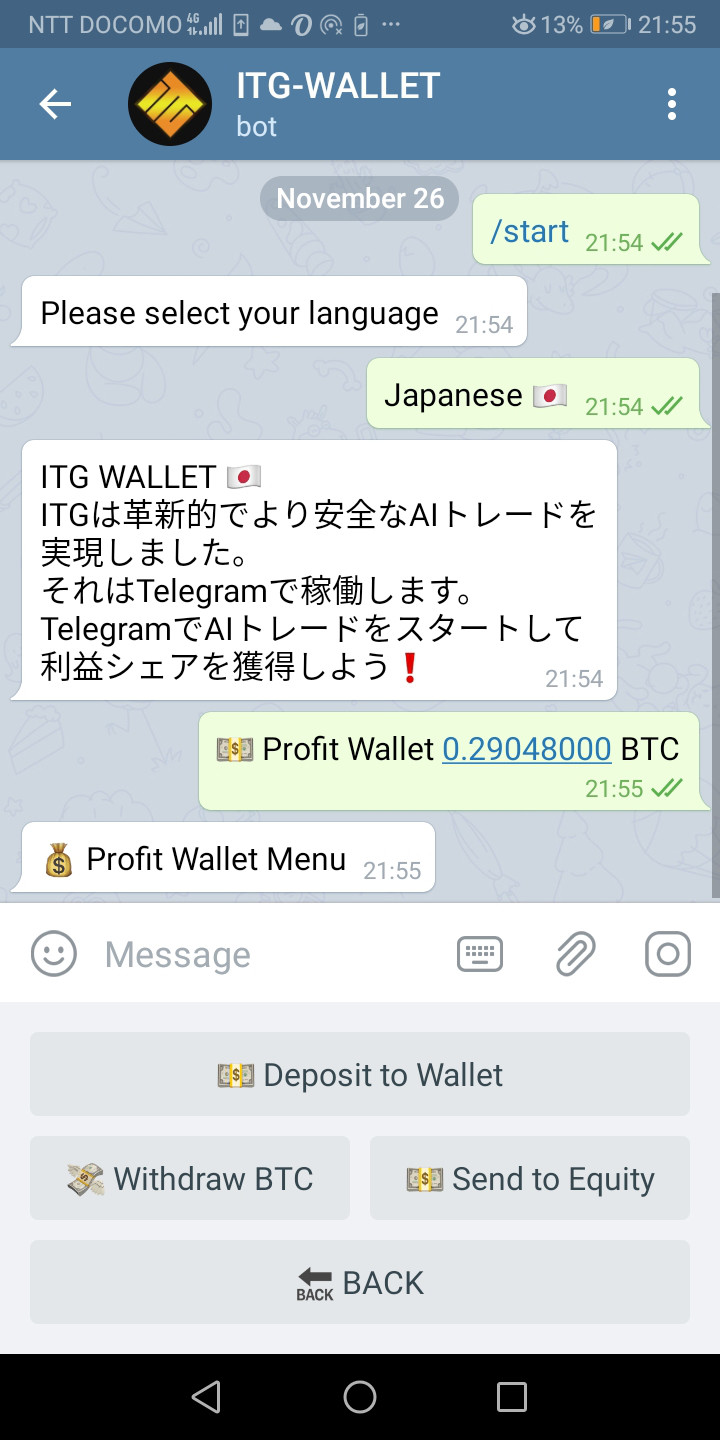720x1440 pixels.
Task: Open ITG-WALLET bot profile
Action: click(338, 104)
